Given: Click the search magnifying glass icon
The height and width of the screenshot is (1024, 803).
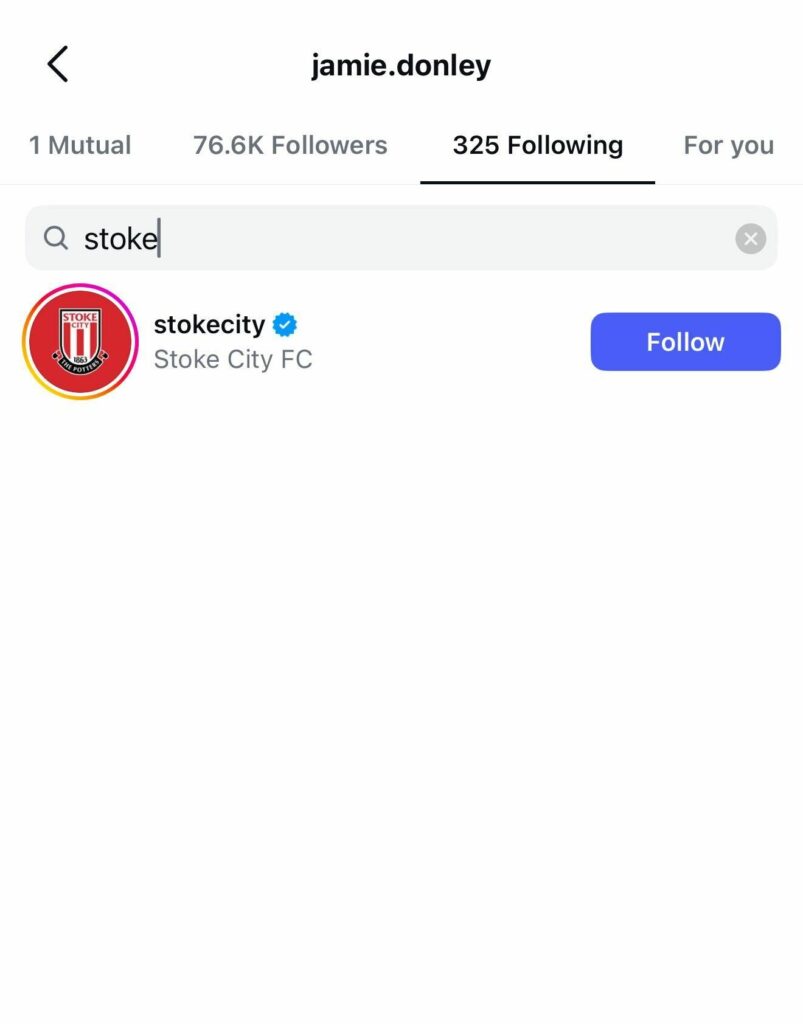Looking at the screenshot, I should [x=55, y=238].
